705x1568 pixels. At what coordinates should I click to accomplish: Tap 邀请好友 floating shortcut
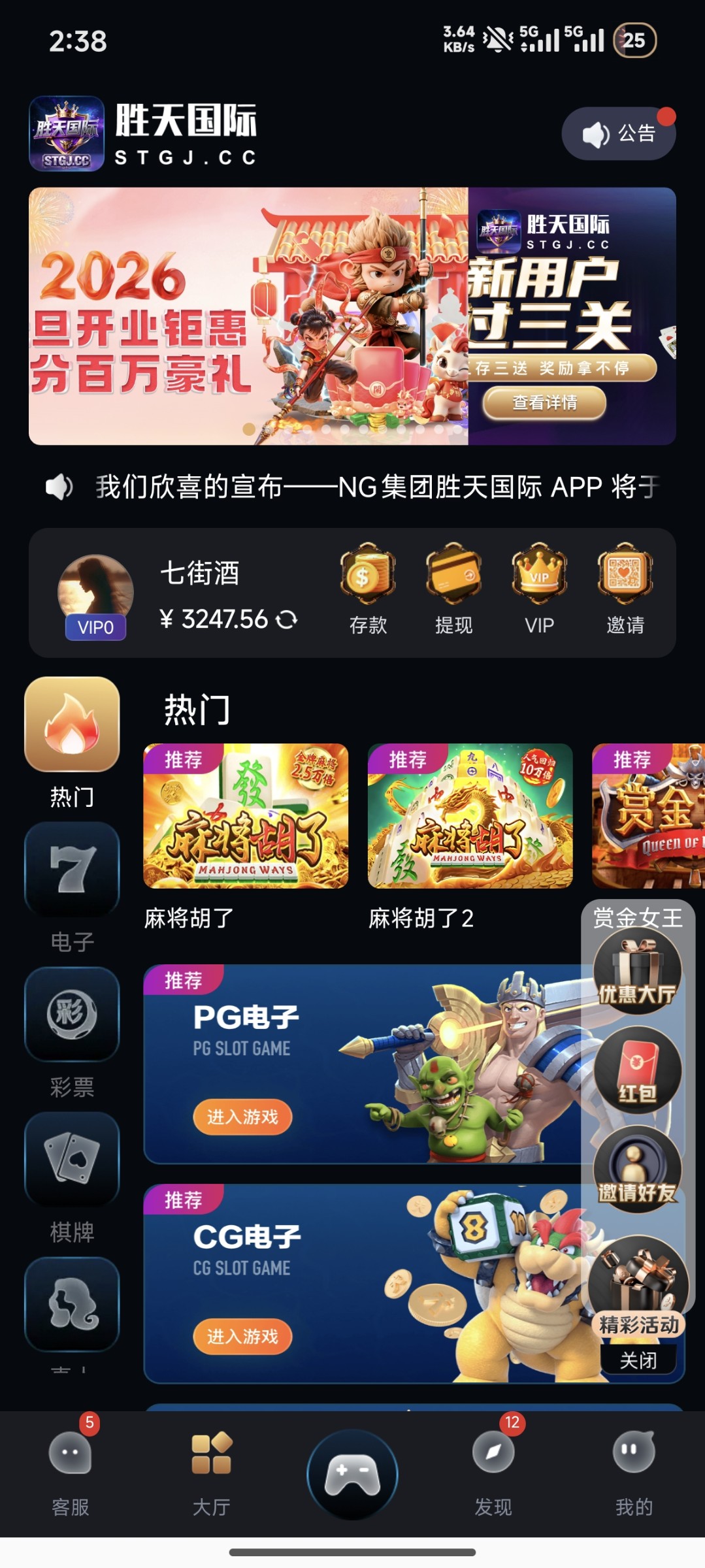pyautogui.click(x=637, y=1169)
